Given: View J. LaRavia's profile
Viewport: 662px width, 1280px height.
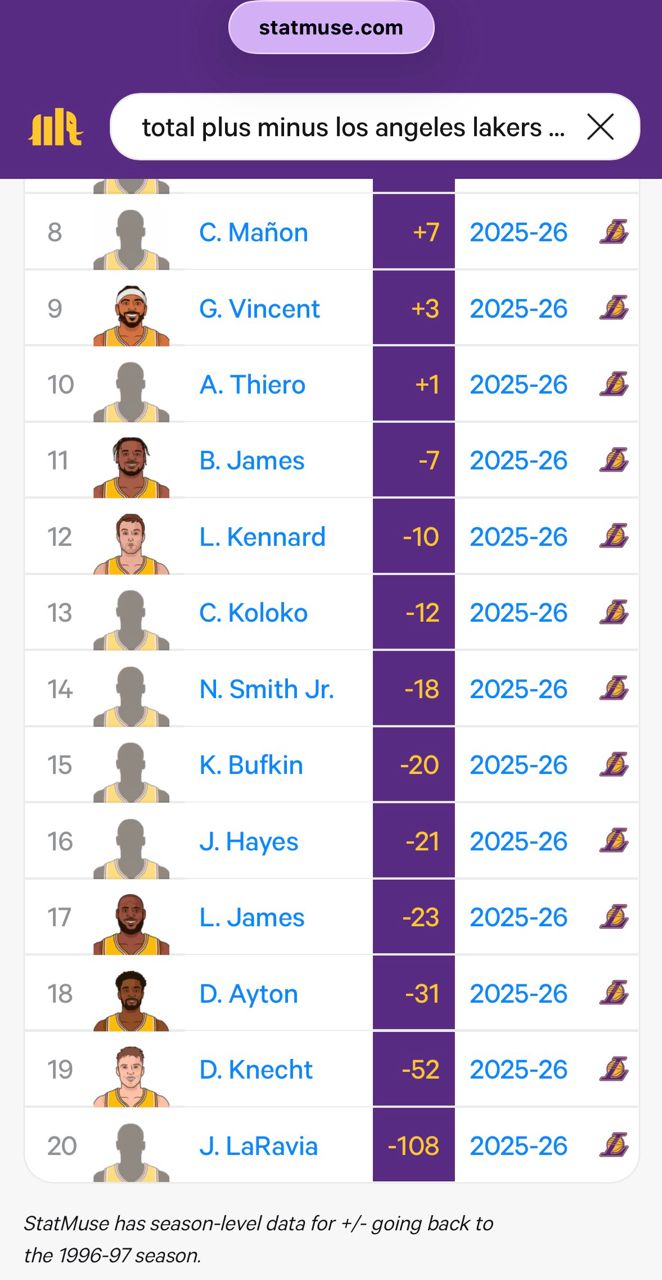Looking at the screenshot, I should click(258, 1146).
